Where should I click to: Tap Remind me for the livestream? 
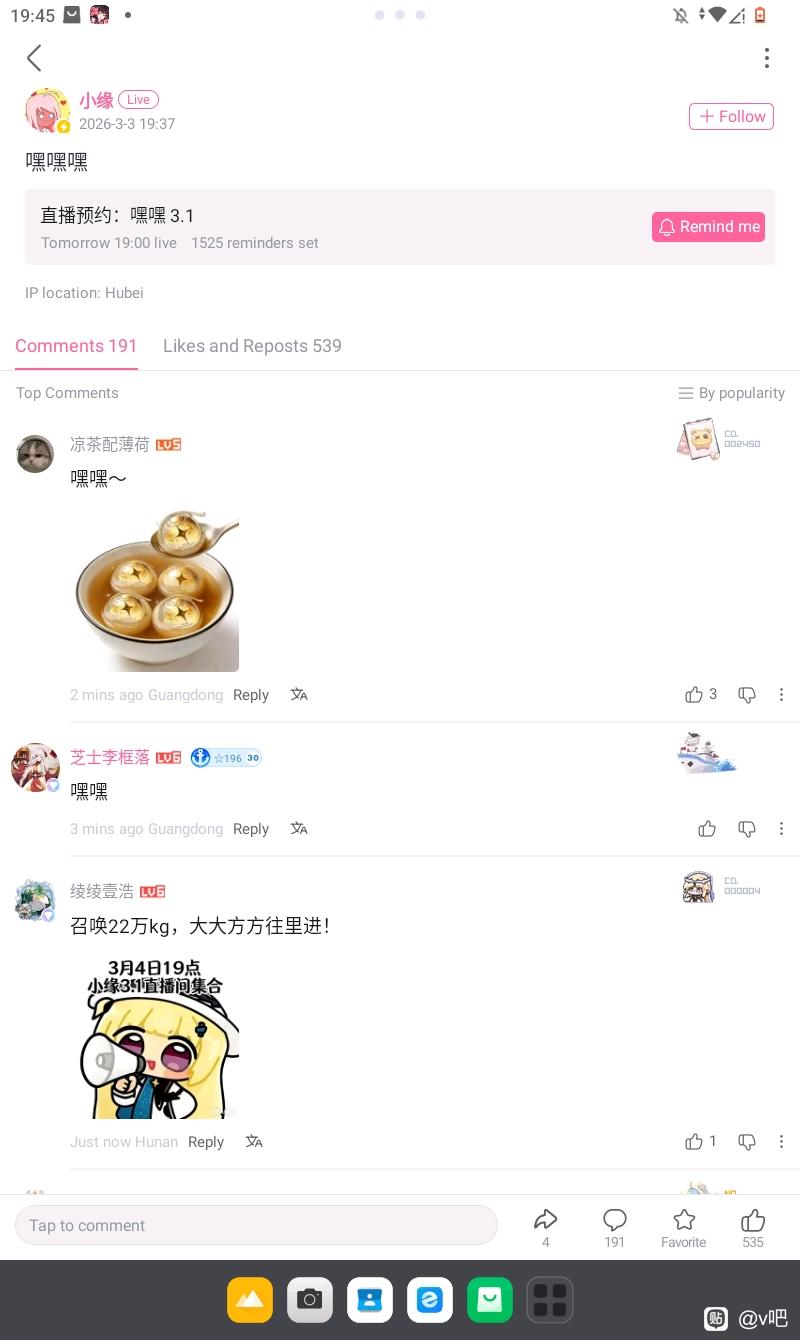point(709,227)
